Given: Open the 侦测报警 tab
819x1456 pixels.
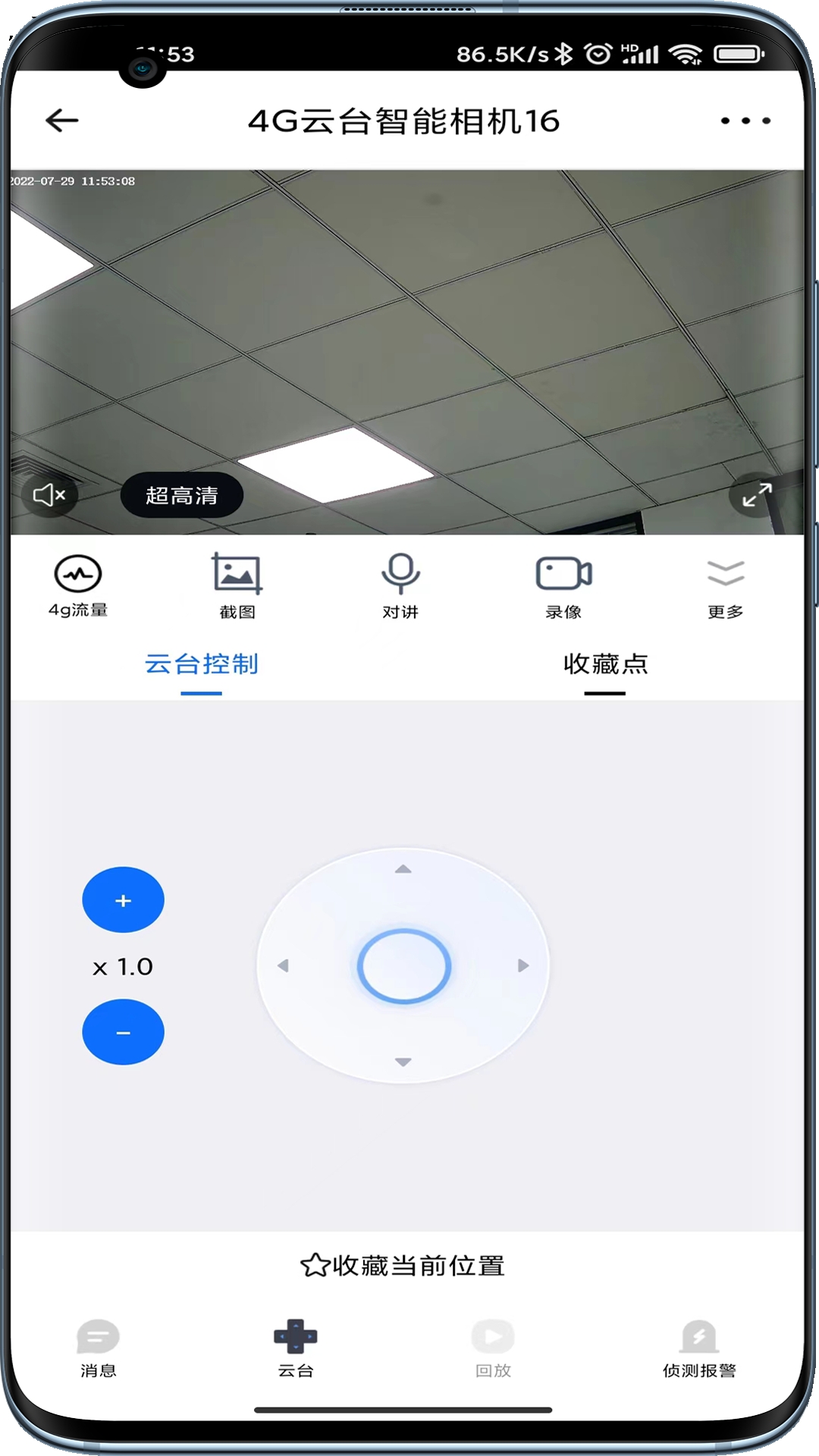Looking at the screenshot, I should 699,1348.
